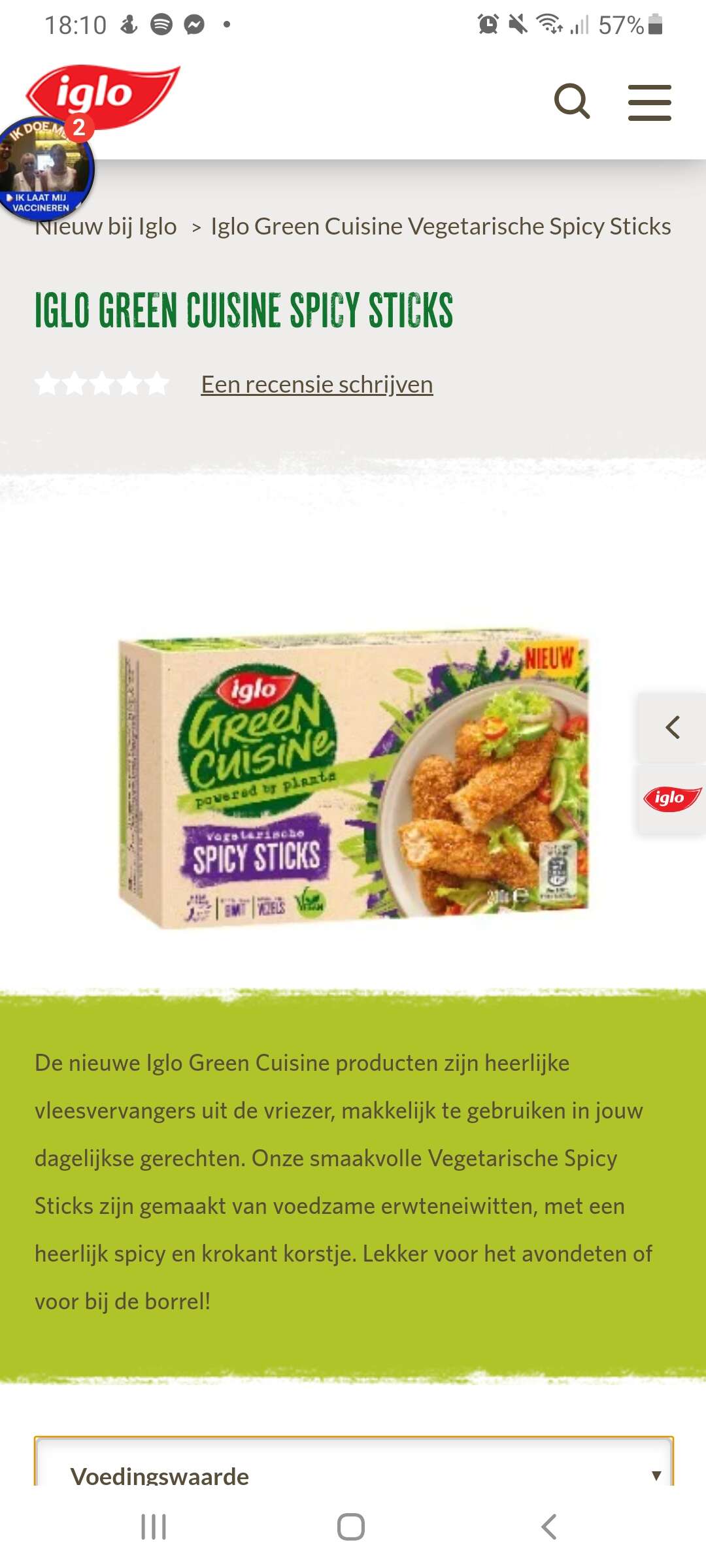Tap the small Iglo side tab
The height and width of the screenshot is (1568, 706).
point(673,798)
